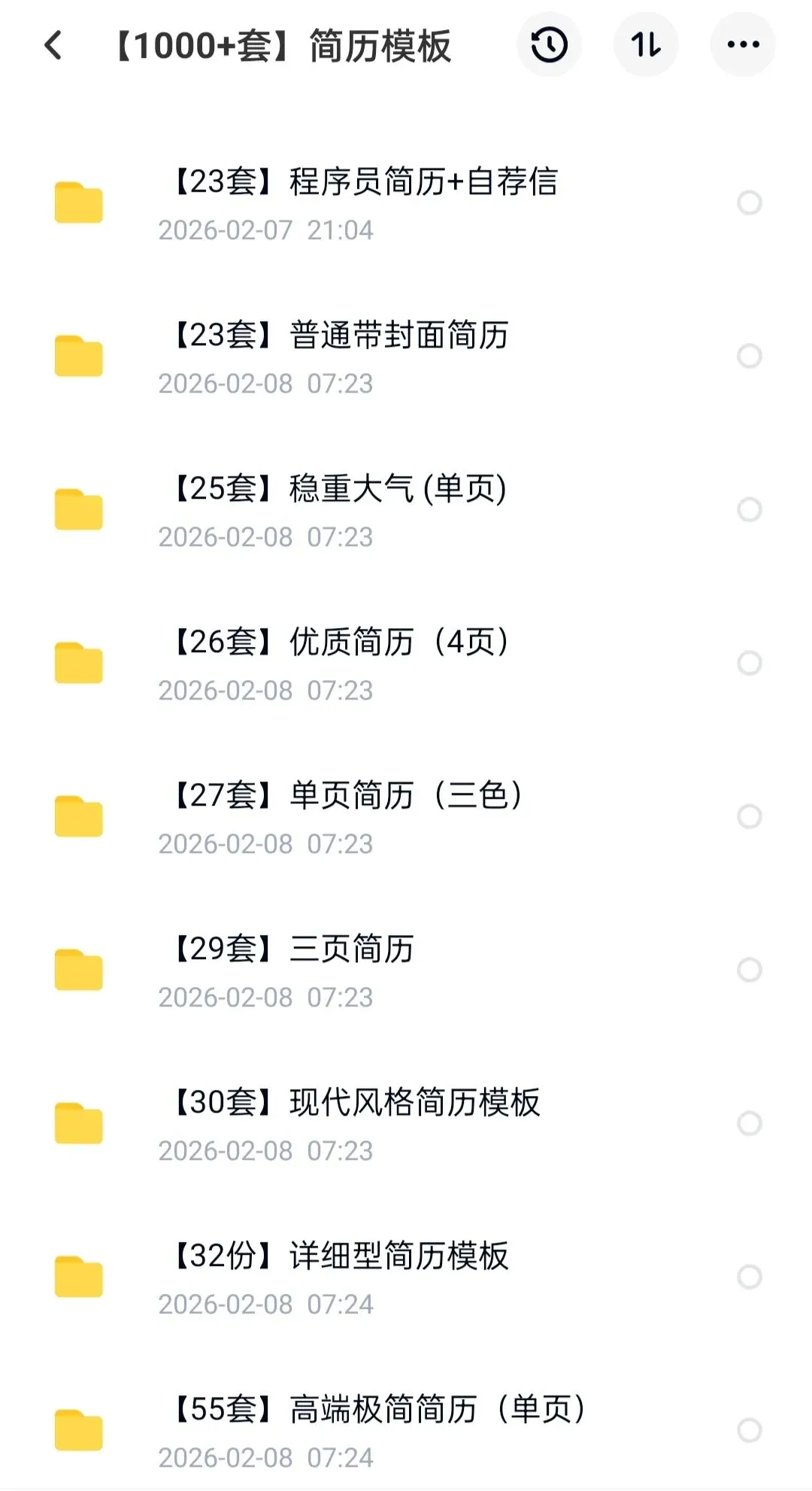Select 三页简历 with its circle

point(750,970)
